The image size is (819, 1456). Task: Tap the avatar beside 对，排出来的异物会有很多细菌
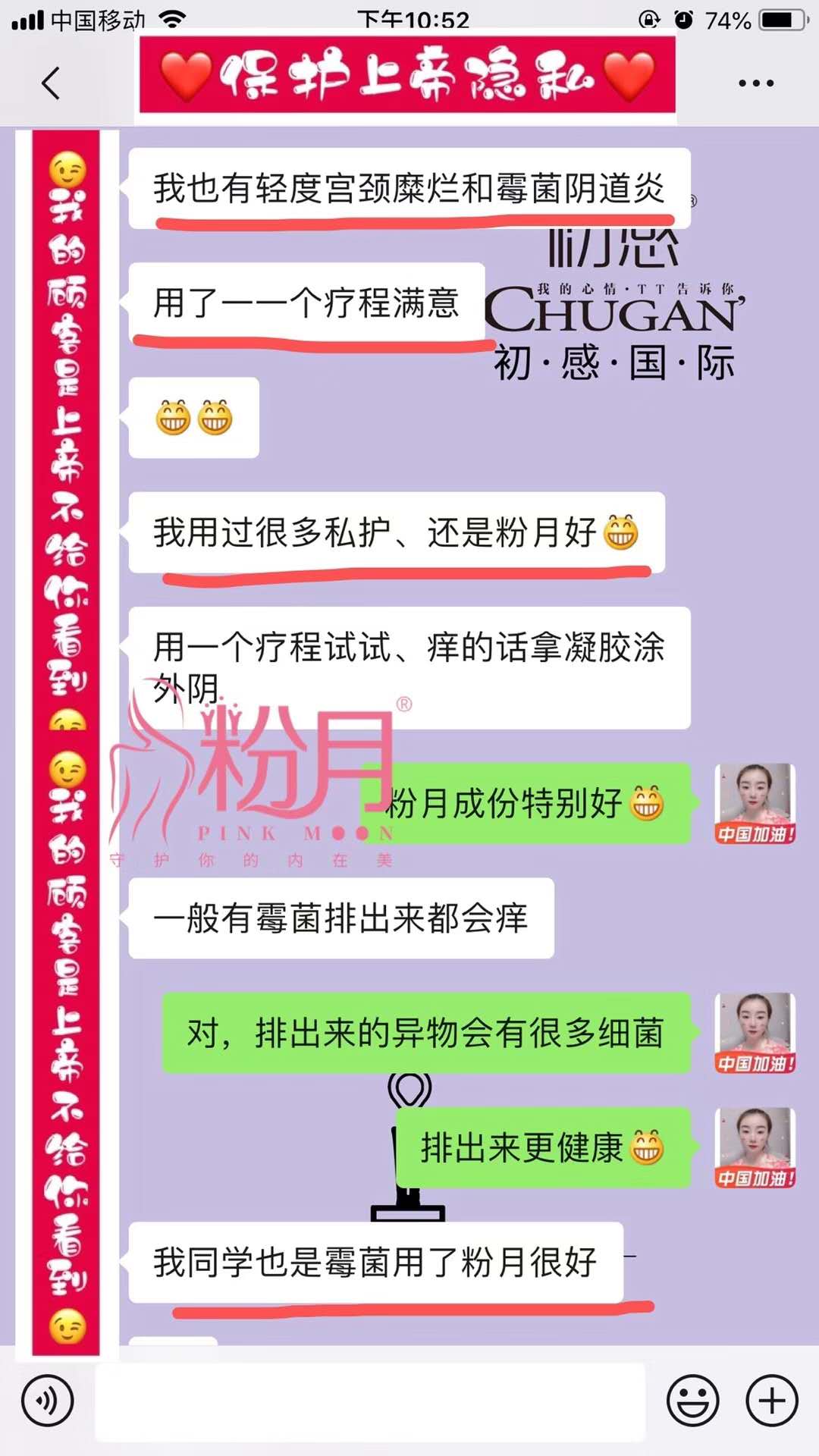point(755,1033)
